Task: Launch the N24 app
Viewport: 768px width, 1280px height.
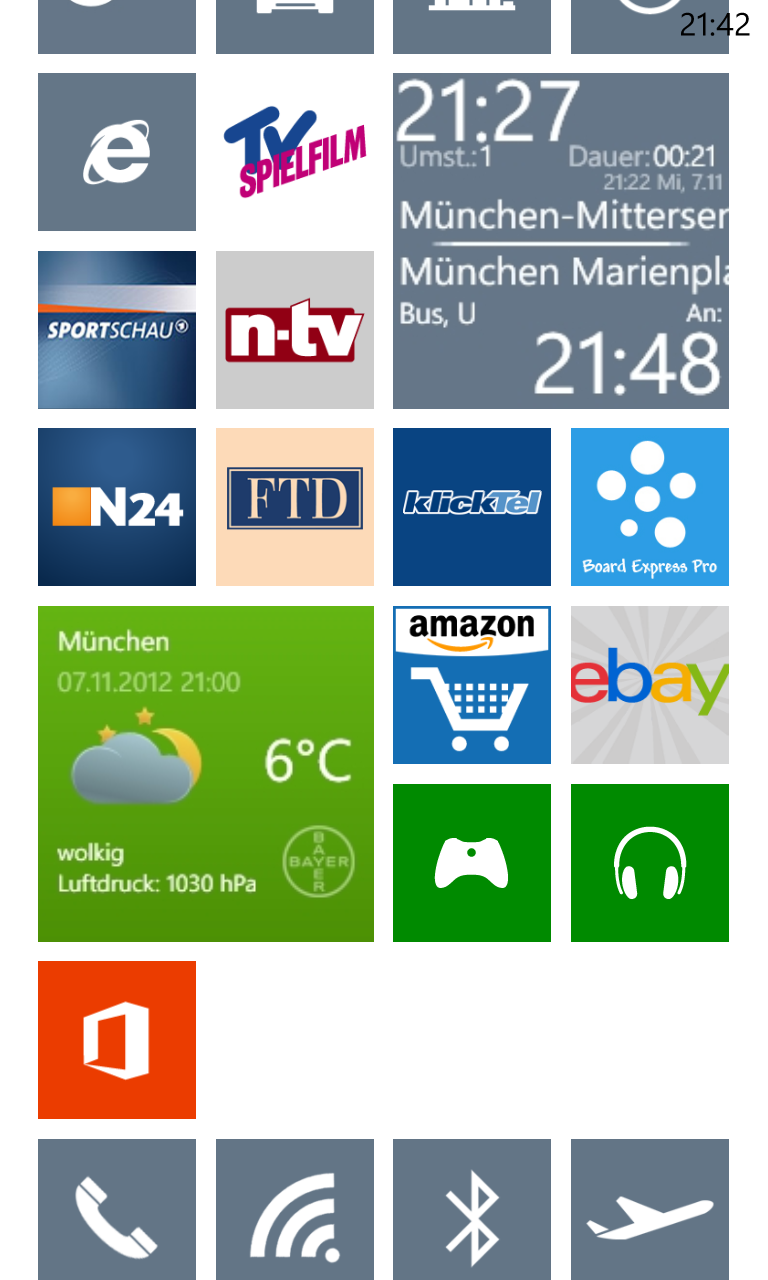Action: [117, 507]
